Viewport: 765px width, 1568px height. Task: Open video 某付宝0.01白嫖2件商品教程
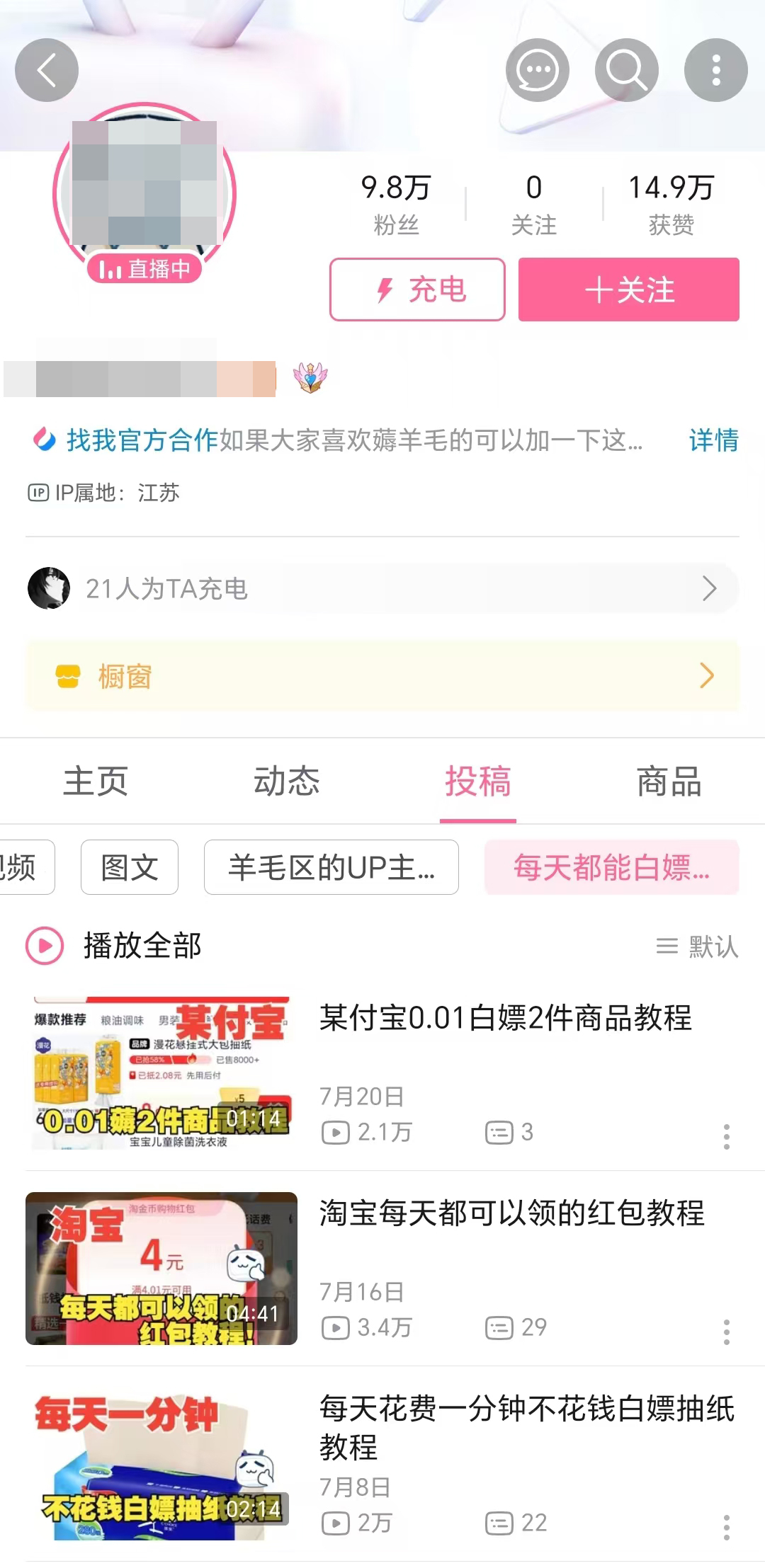point(504,1019)
